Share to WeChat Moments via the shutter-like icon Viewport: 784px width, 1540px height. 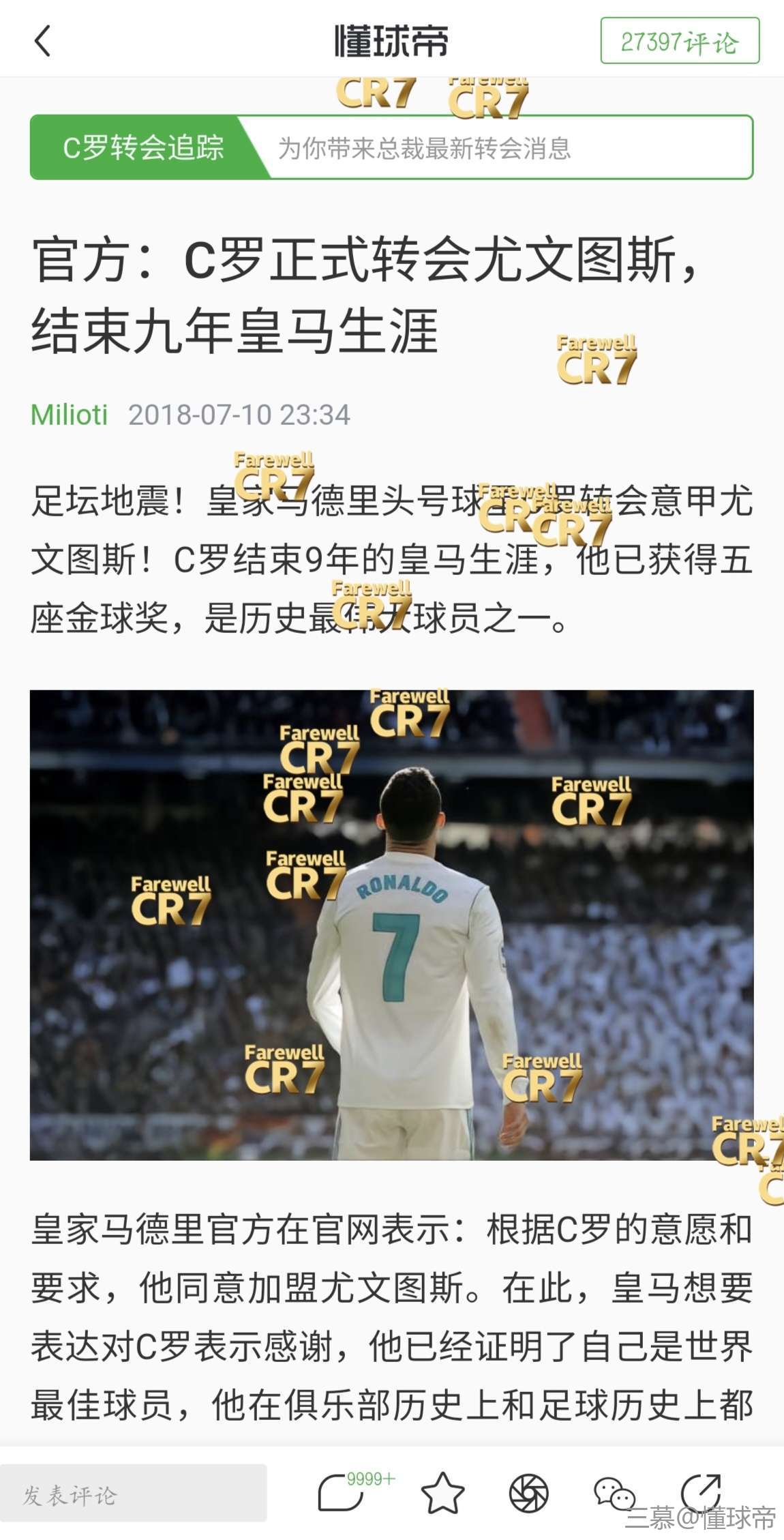click(x=528, y=1492)
